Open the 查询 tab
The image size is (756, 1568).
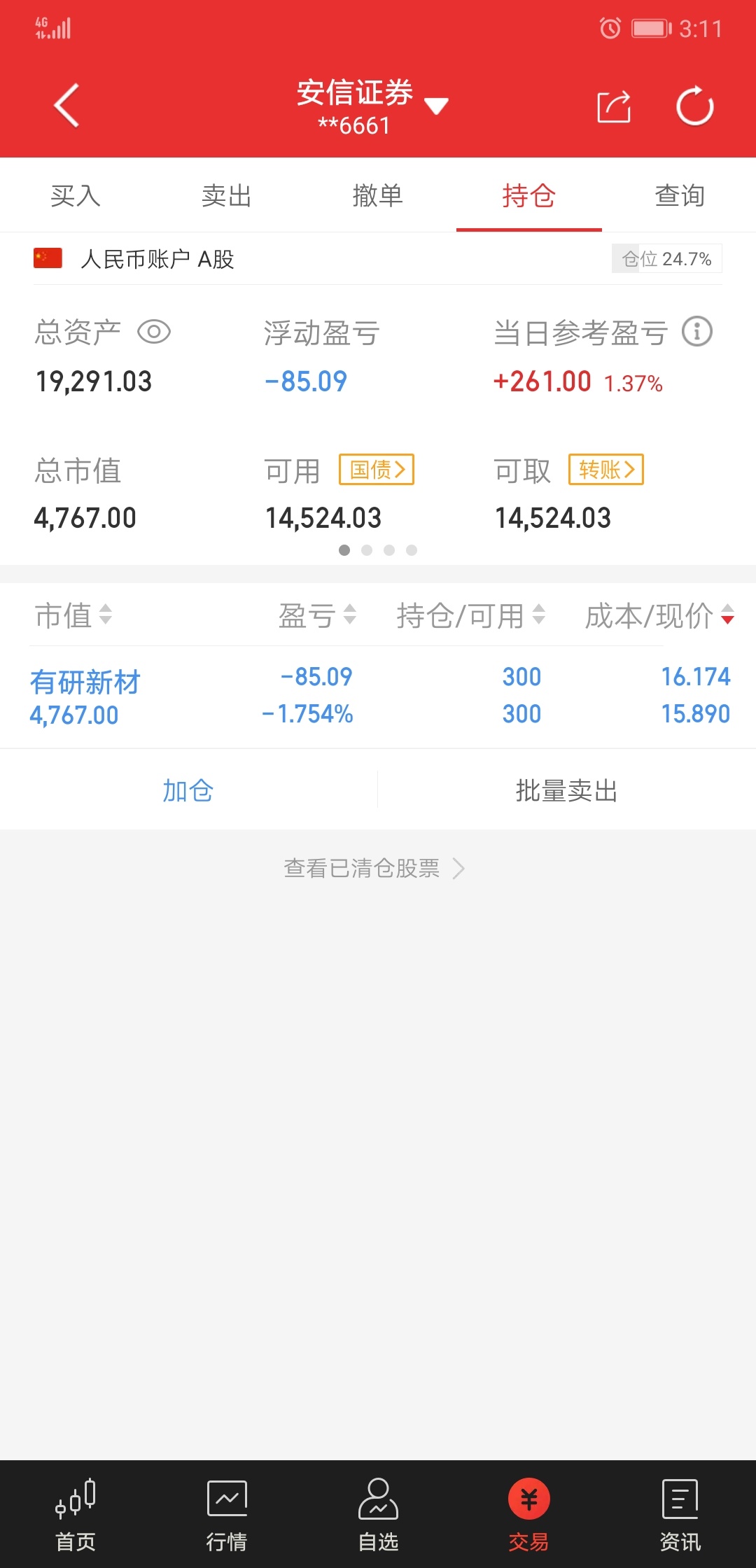[x=680, y=195]
